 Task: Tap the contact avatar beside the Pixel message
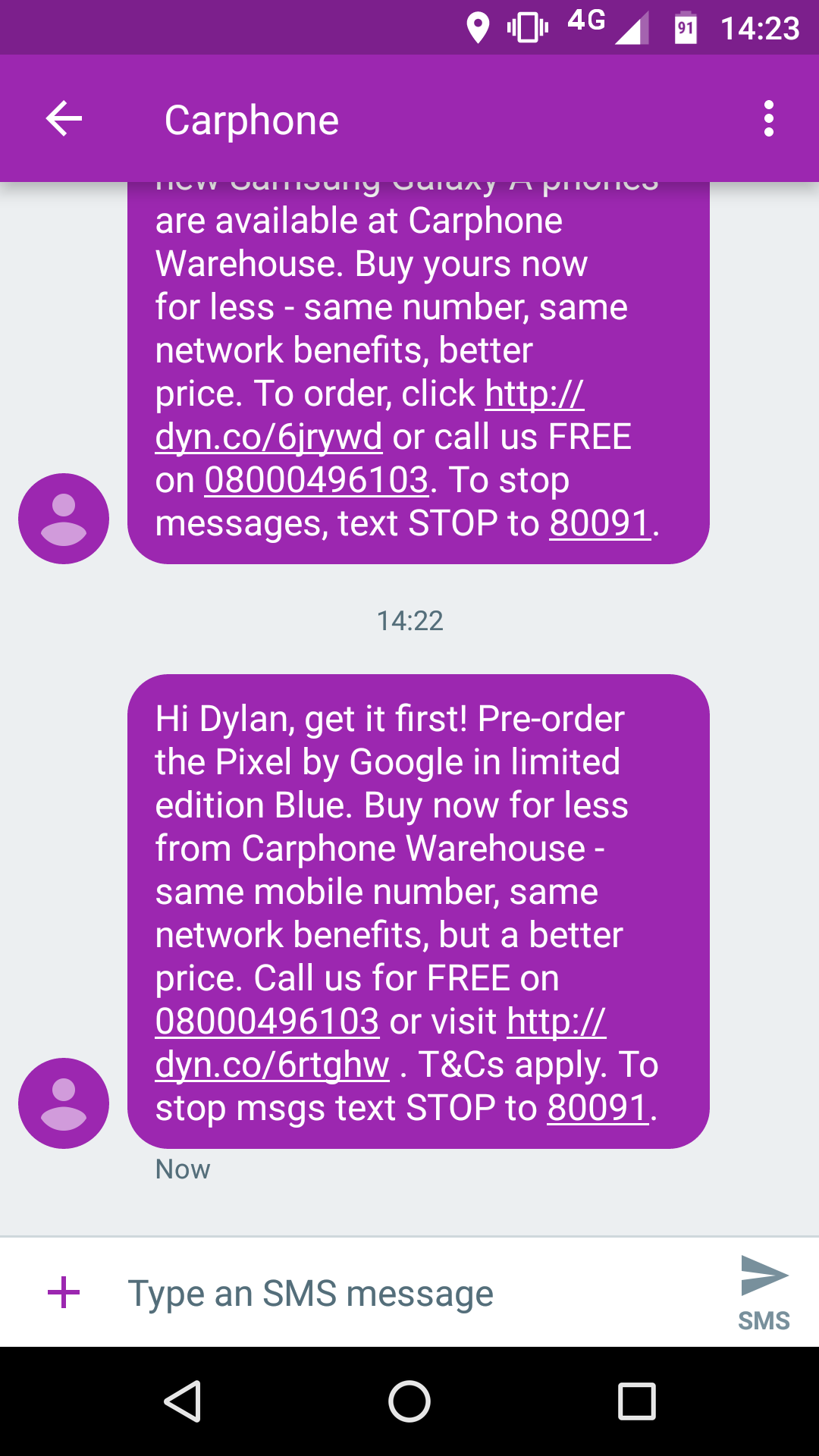click(x=64, y=1103)
